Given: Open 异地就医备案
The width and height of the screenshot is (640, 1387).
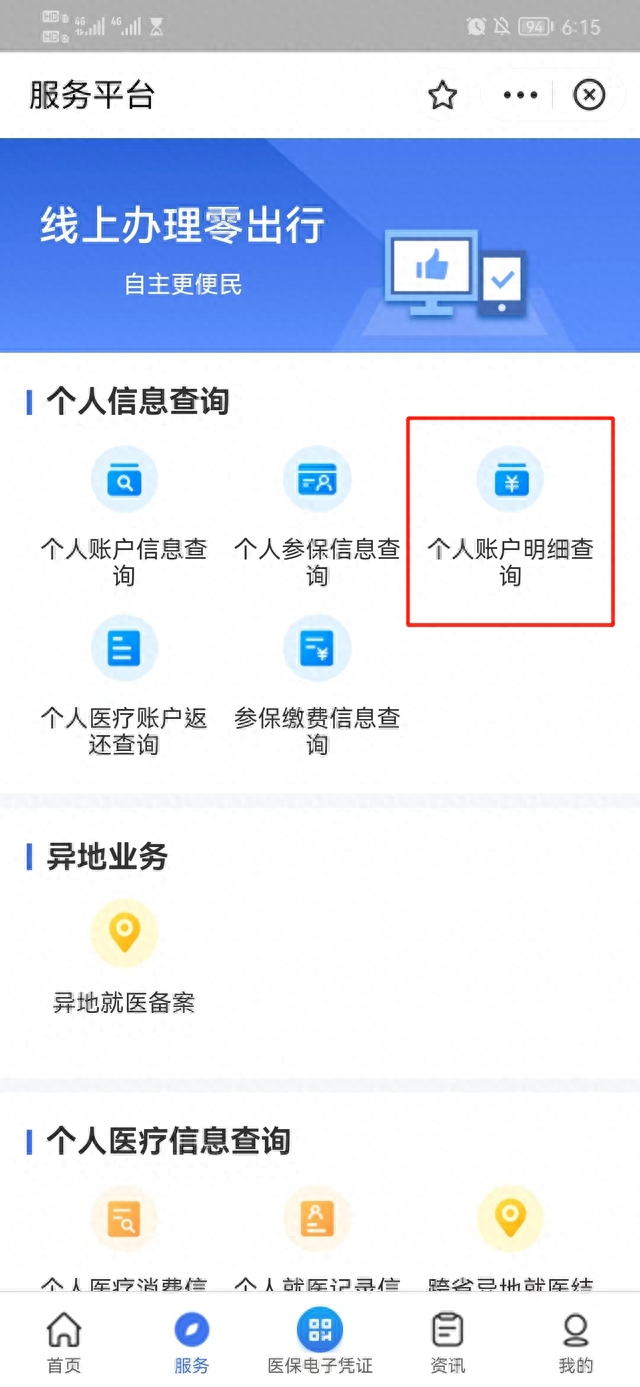Looking at the screenshot, I should point(124,957).
